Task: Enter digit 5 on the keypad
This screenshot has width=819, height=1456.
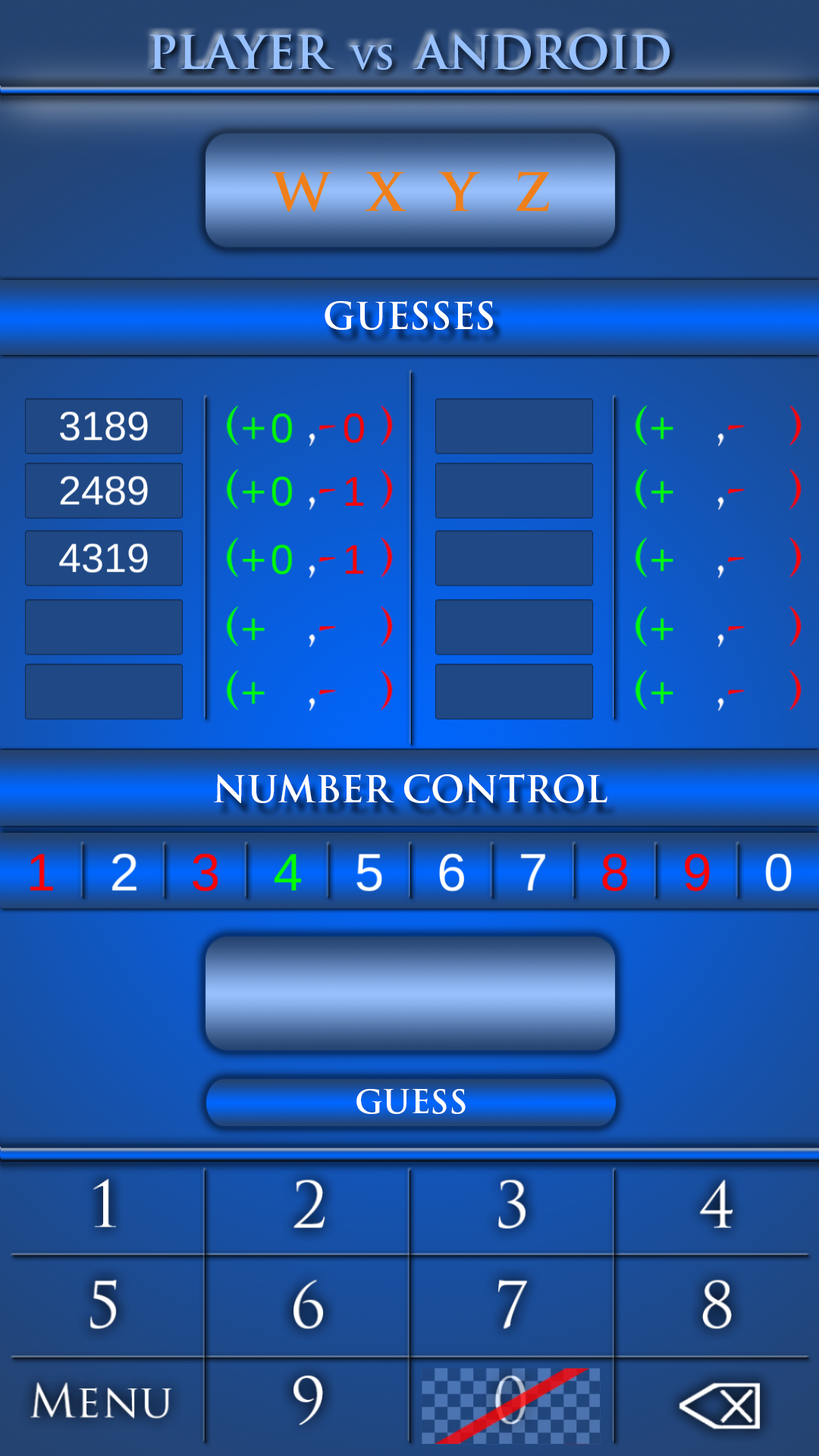Action: (104, 1305)
